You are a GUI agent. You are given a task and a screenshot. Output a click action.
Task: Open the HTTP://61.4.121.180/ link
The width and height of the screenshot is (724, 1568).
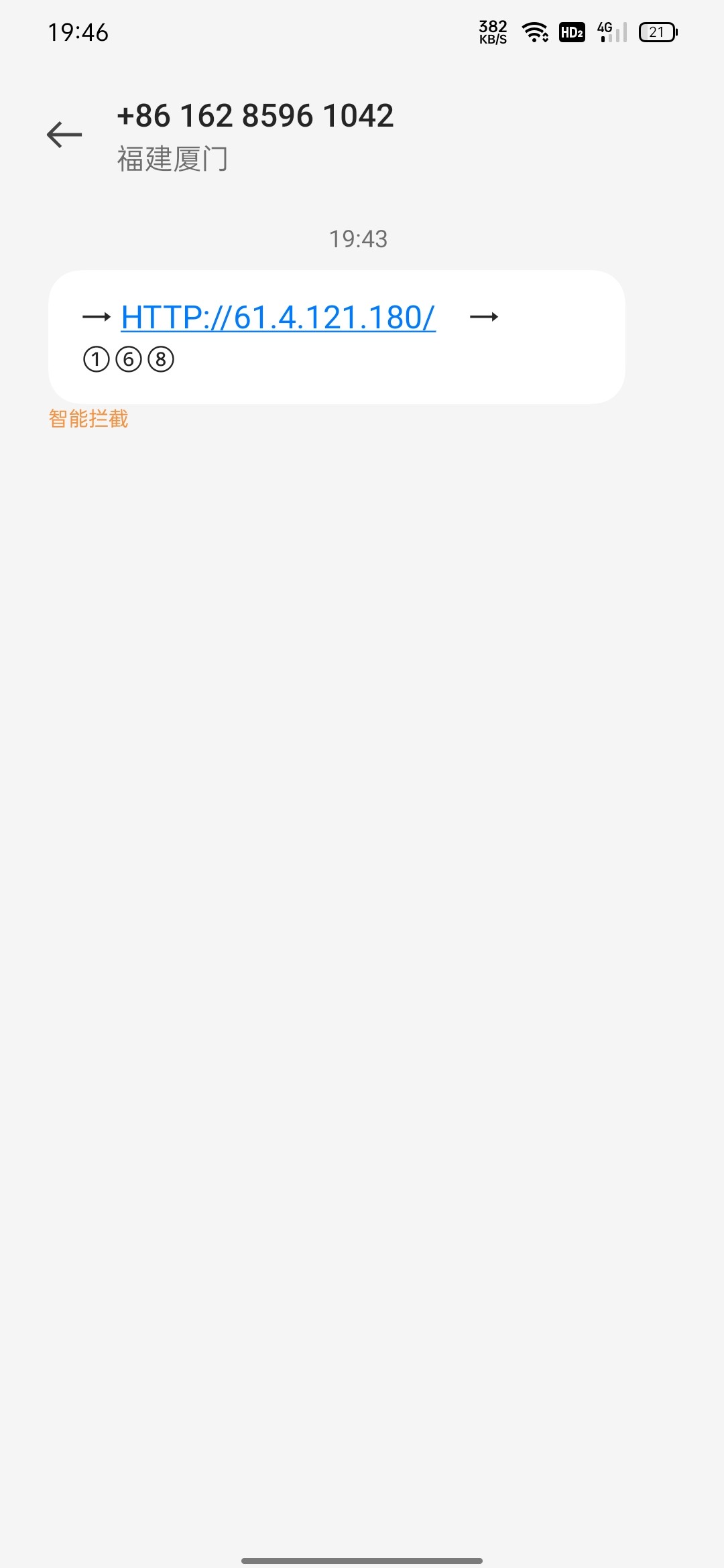pos(278,318)
